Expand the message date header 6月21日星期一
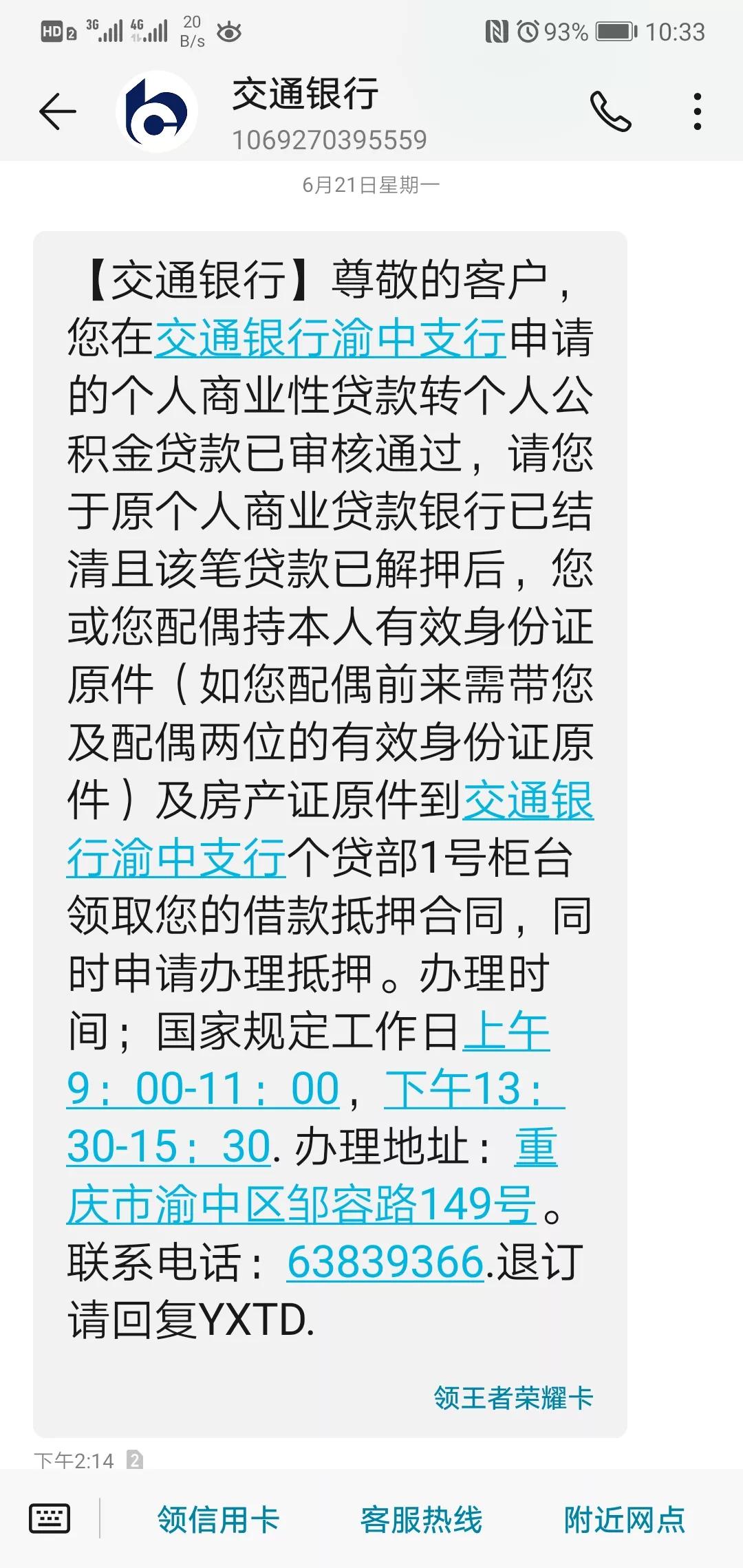Viewport: 743px width, 1568px height. click(371, 184)
